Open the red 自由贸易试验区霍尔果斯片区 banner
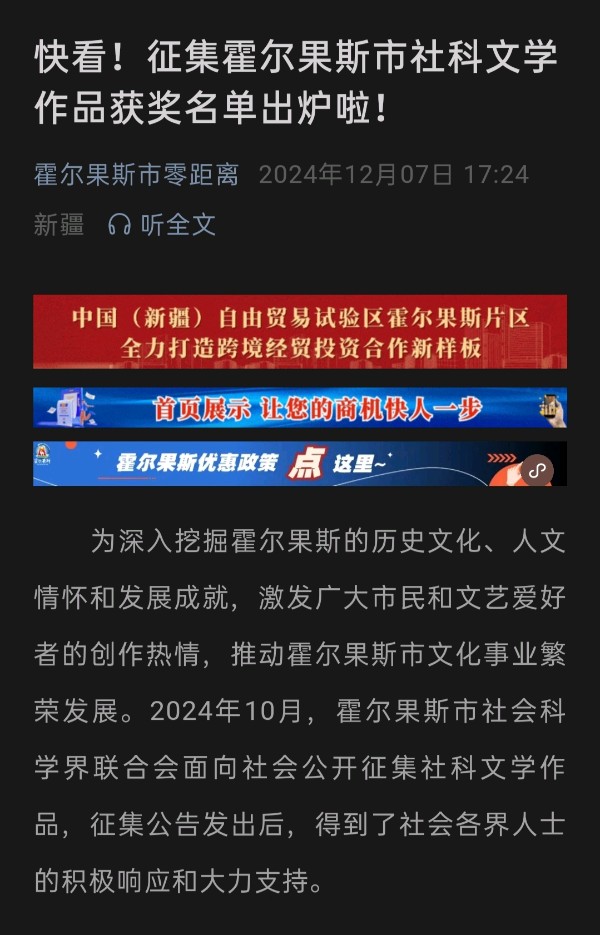Screen dimensions: 600x935 pyautogui.click(x=299, y=332)
